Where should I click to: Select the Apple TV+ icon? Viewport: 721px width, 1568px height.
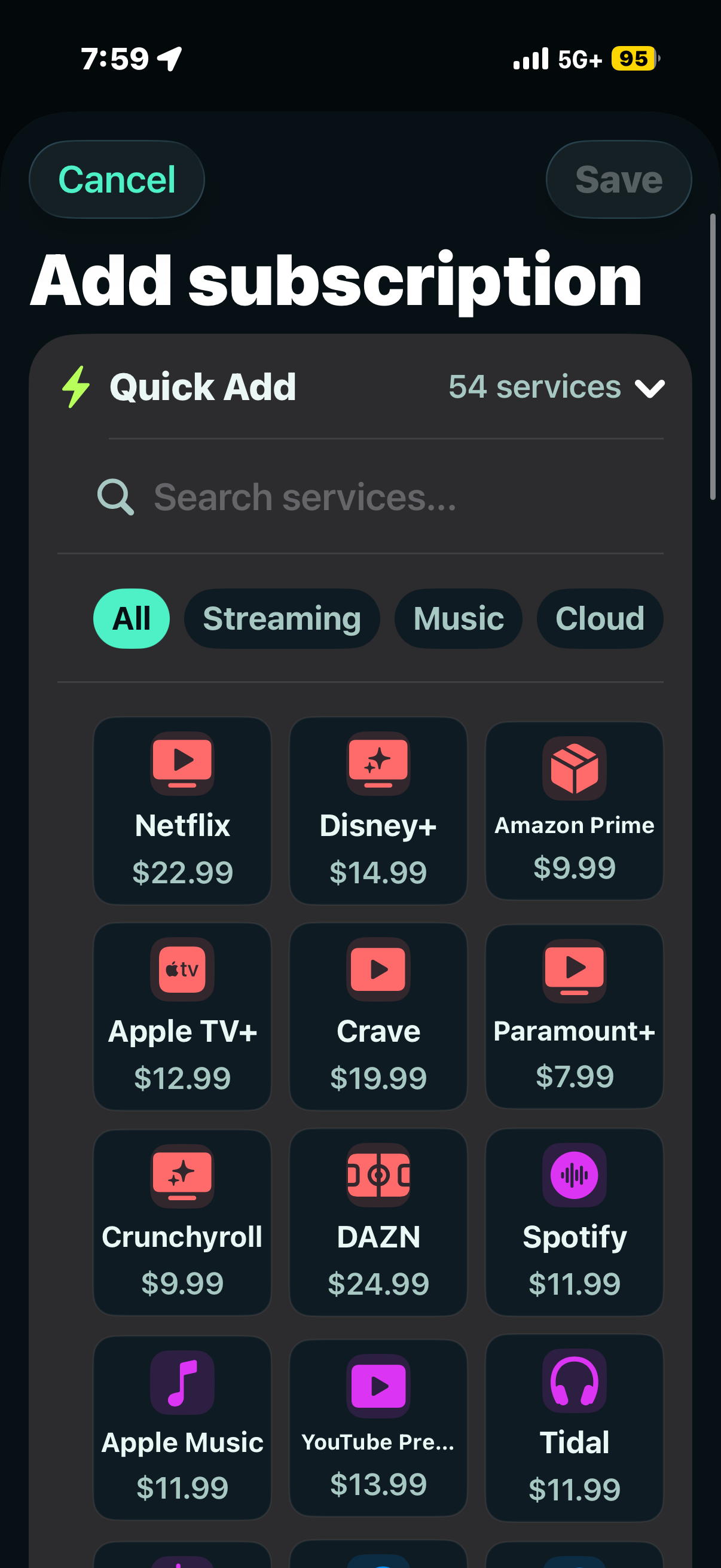pyautogui.click(x=182, y=969)
